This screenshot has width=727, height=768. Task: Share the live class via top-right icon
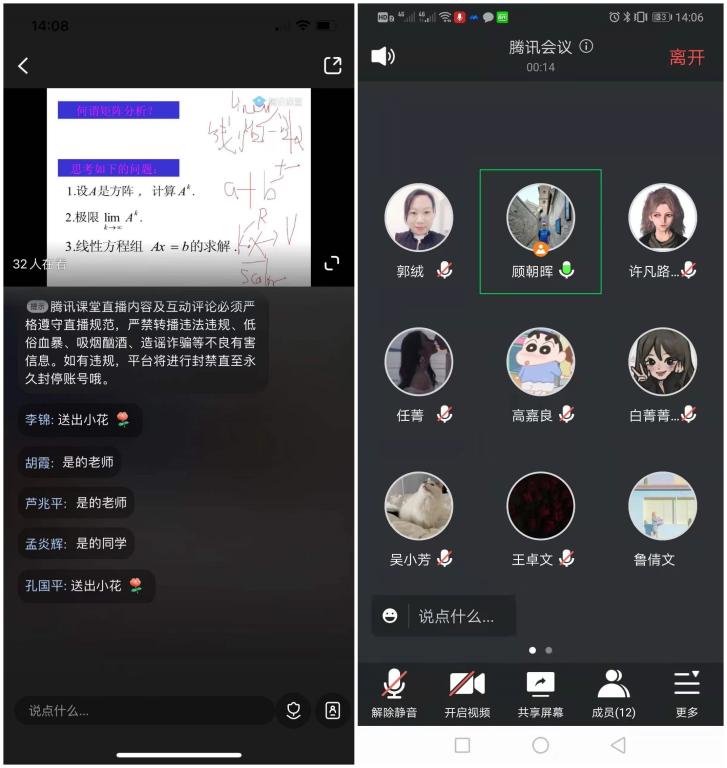point(332,65)
